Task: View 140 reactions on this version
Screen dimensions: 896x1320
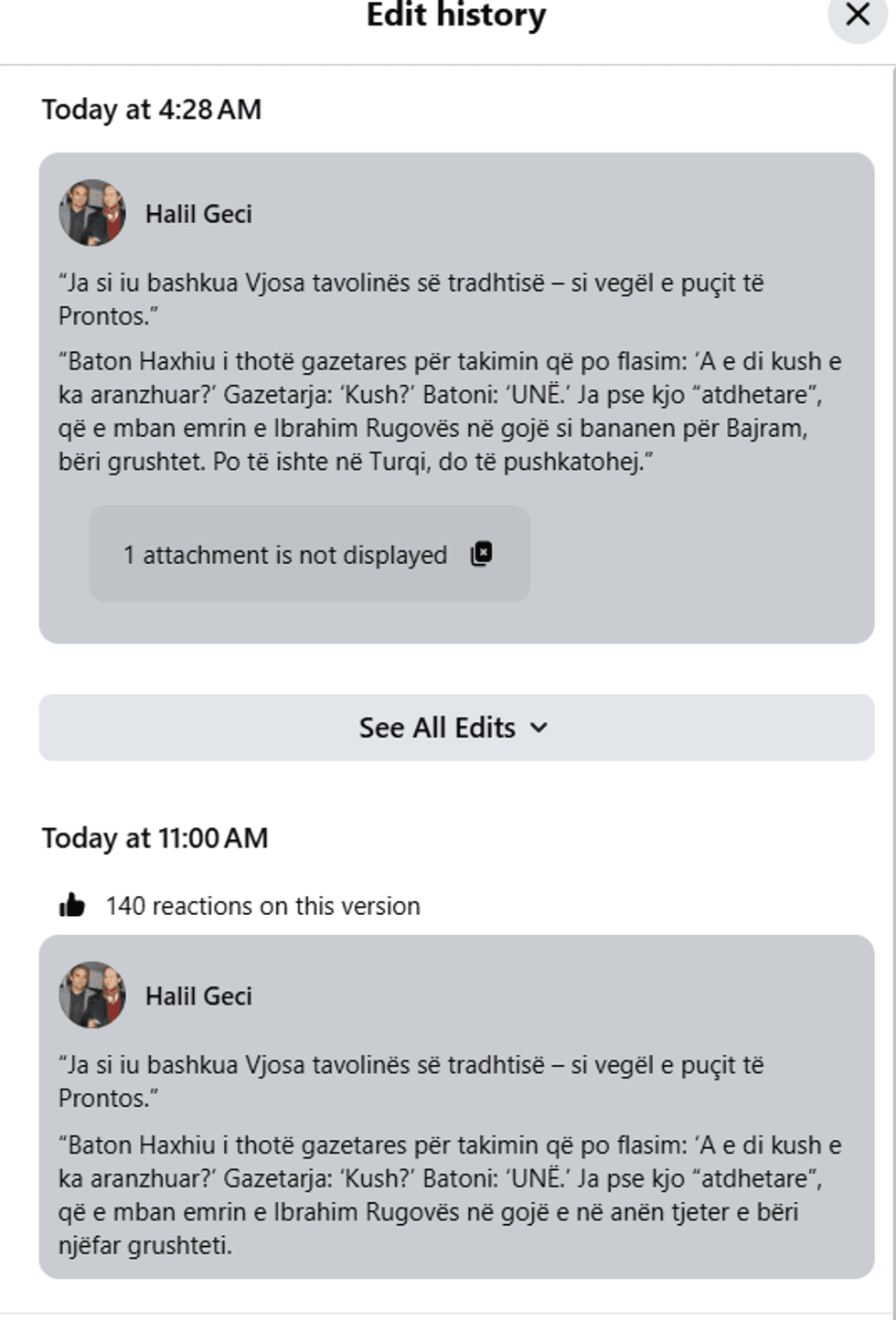Action: click(262, 906)
